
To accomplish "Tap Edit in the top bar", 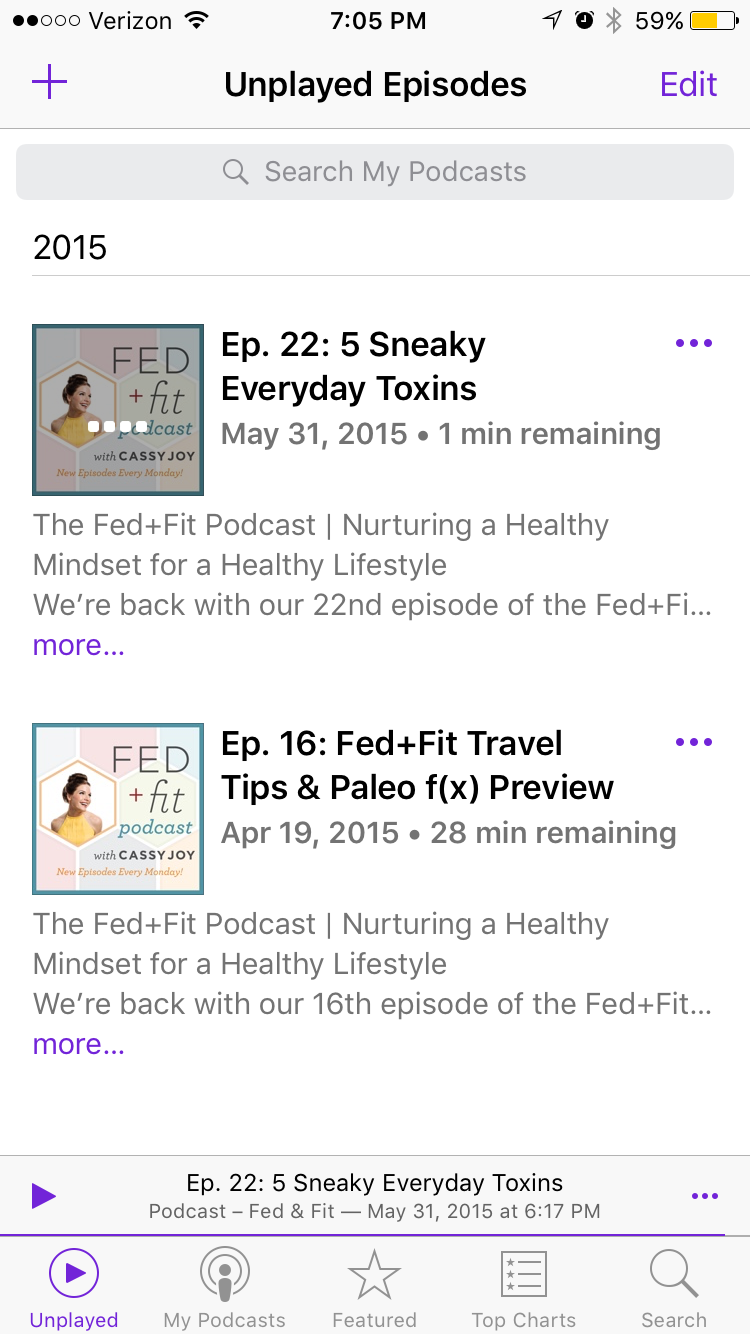I will (688, 84).
